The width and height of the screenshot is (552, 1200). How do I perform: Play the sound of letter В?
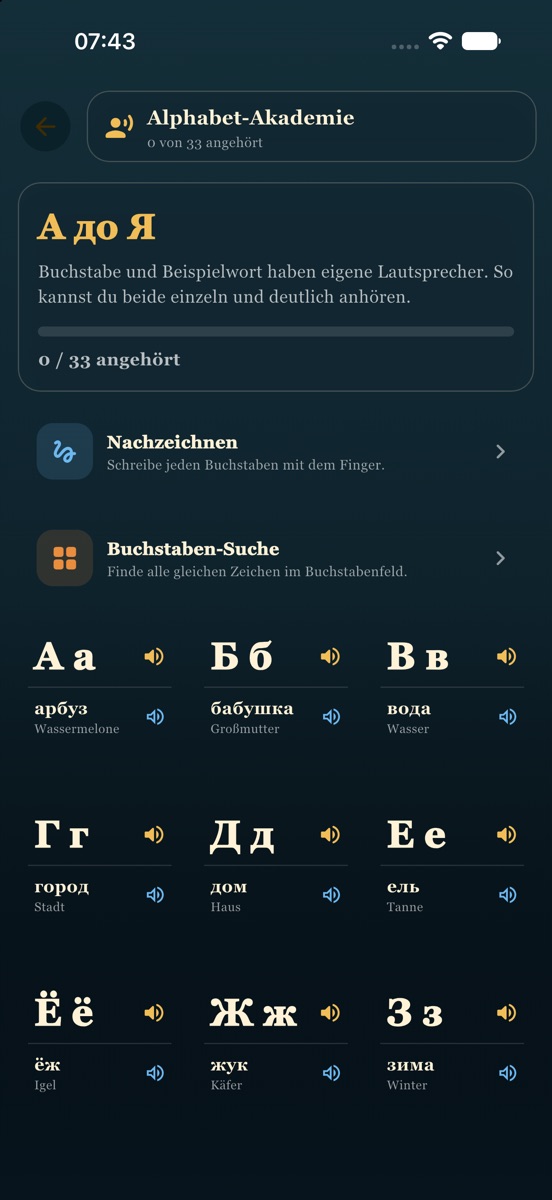(507, 657)
